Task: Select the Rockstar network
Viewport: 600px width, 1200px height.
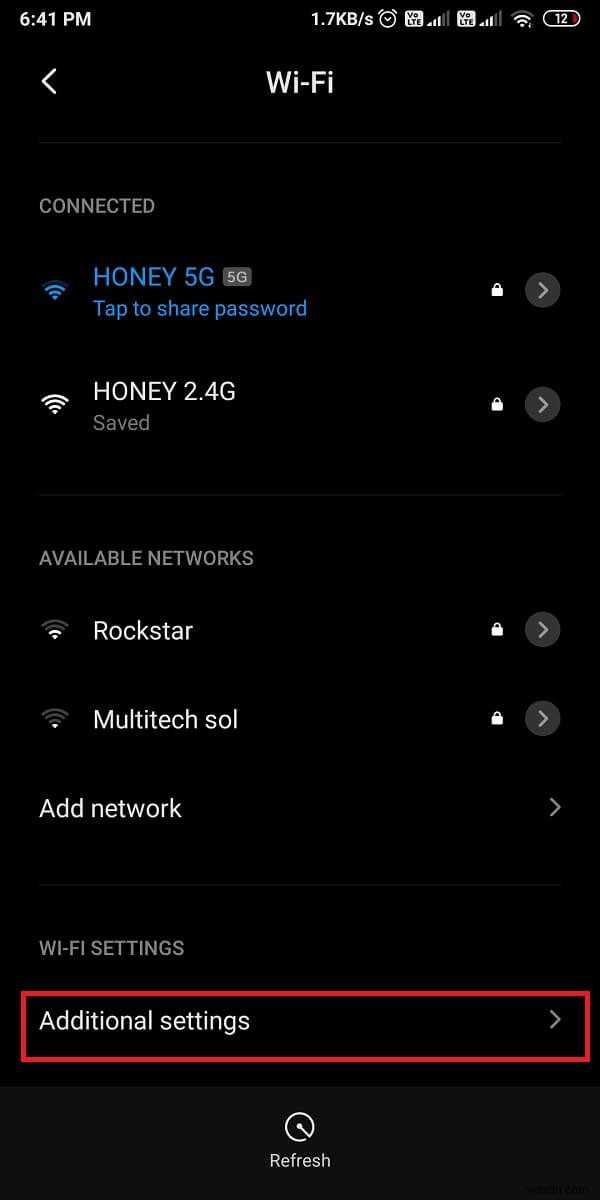Action: 143,630
